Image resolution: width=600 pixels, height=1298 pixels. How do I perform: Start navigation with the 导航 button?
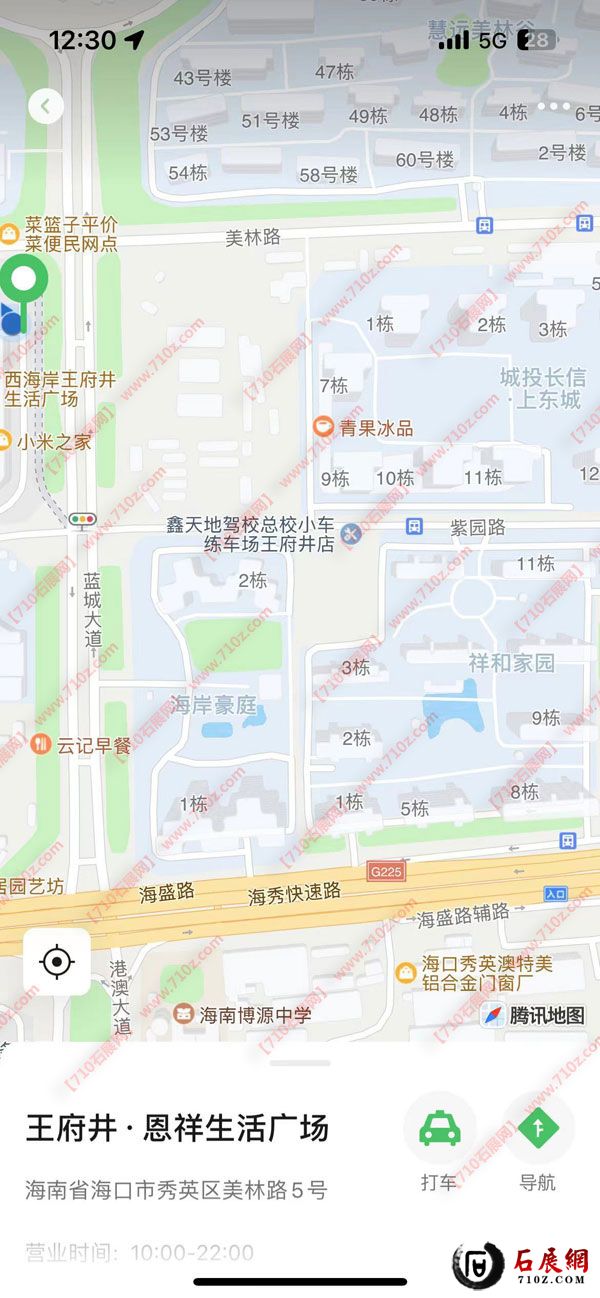tap(537, 1129)
